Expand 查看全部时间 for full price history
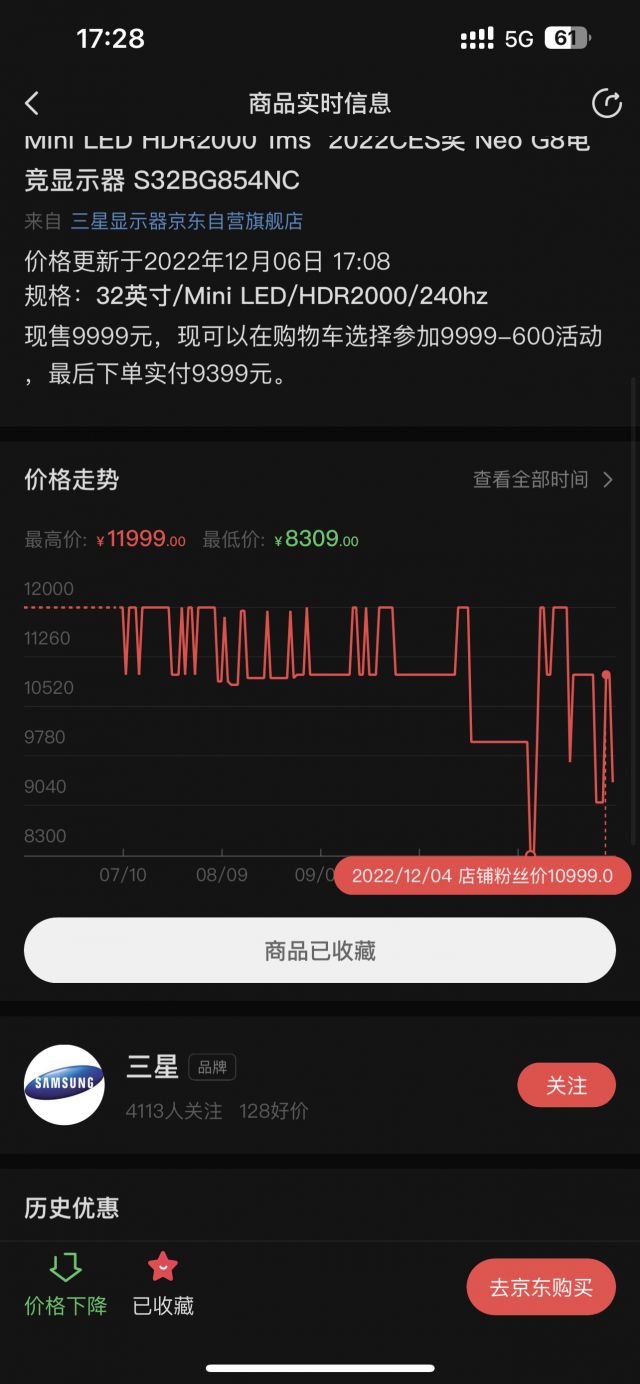 [x=543, y=480]
